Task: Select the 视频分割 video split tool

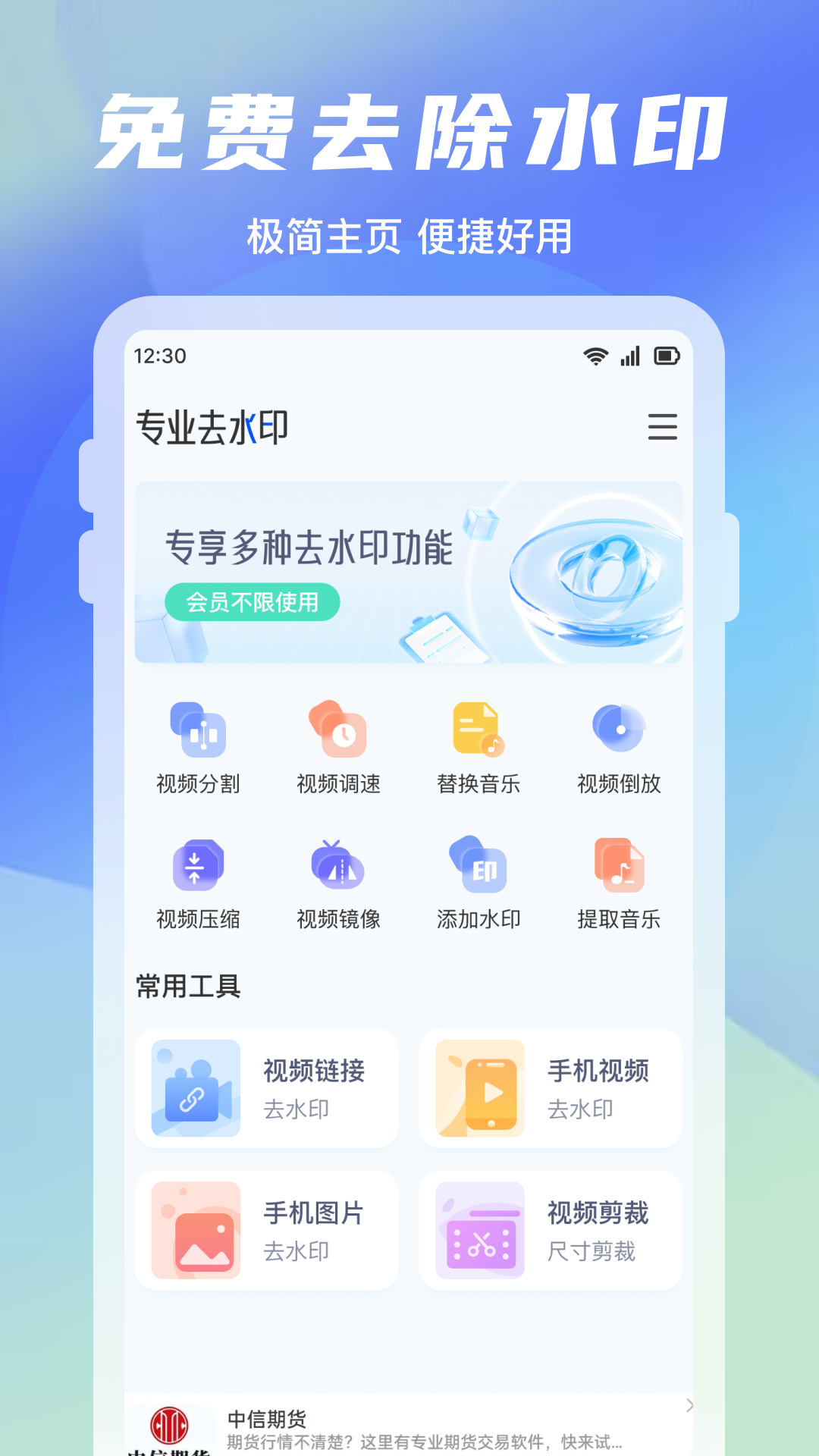Action: 199,747
